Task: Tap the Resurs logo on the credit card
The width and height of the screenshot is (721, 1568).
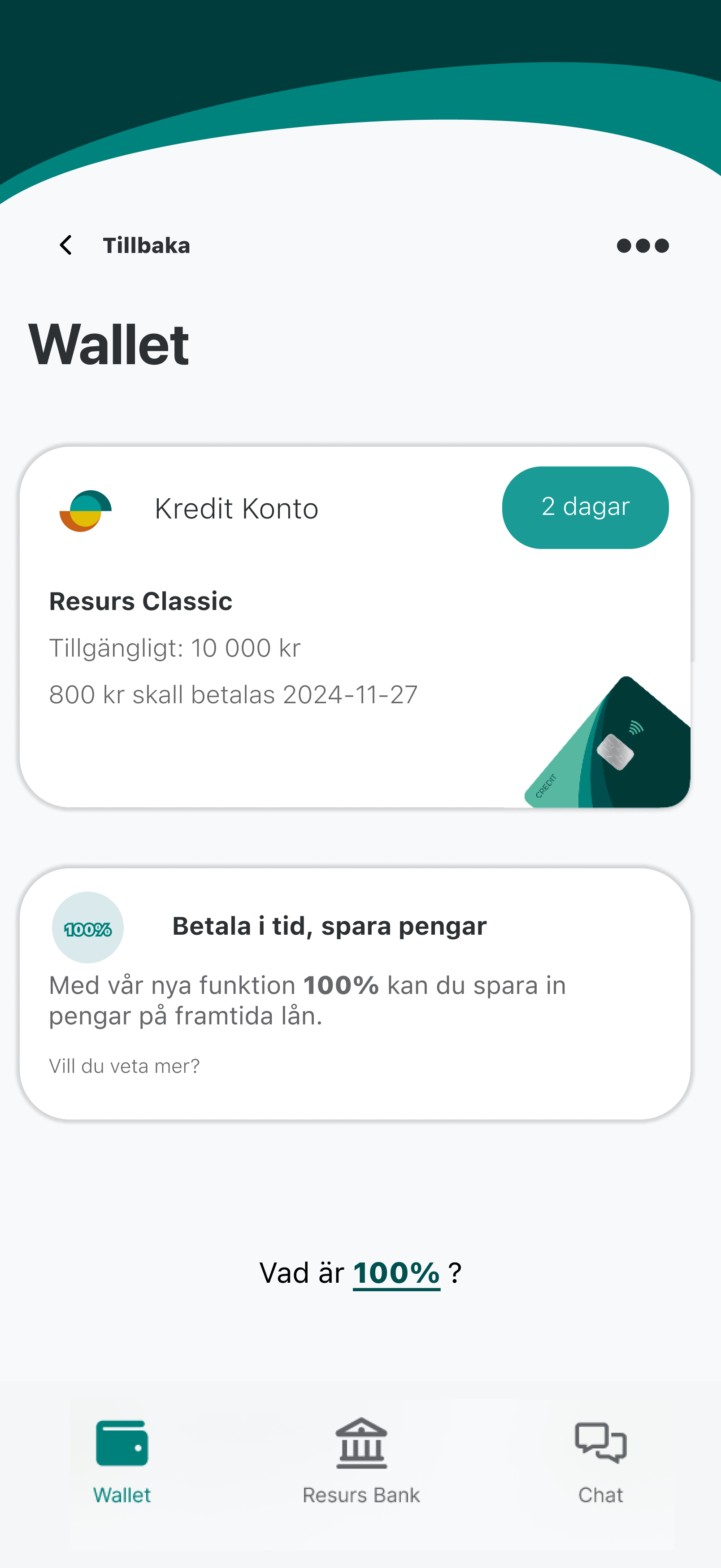Action: tap(85, 511)
